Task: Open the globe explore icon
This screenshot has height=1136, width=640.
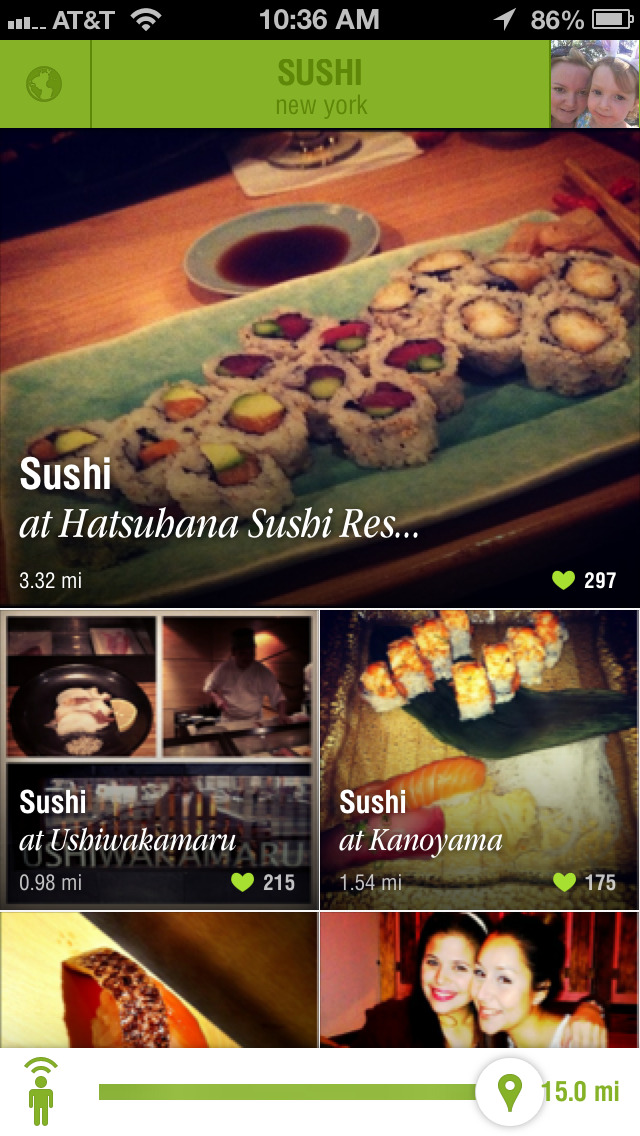Action: [x=45, y=85]
